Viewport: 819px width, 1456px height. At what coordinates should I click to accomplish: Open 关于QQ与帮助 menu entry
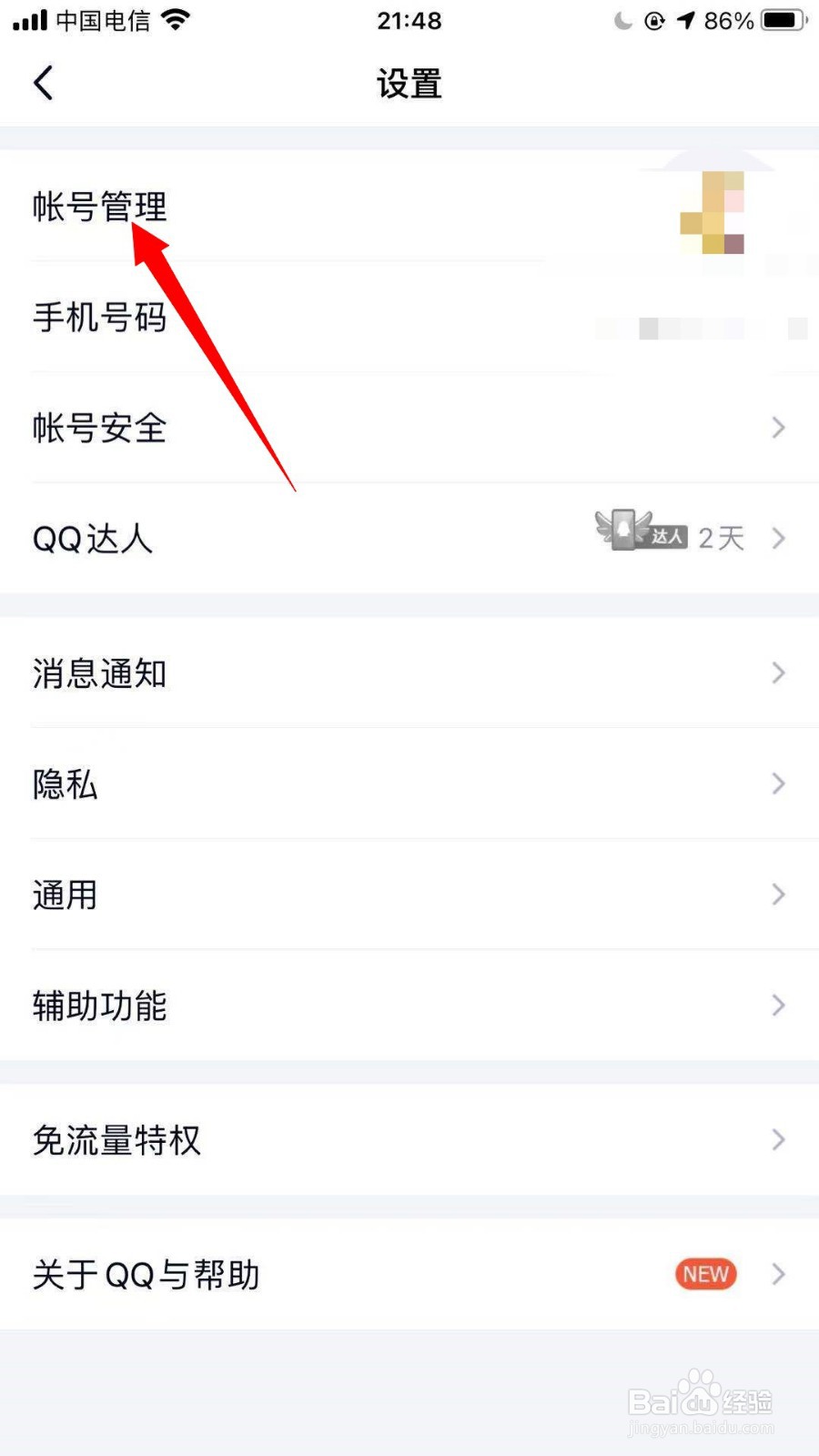click(146, 1274)
